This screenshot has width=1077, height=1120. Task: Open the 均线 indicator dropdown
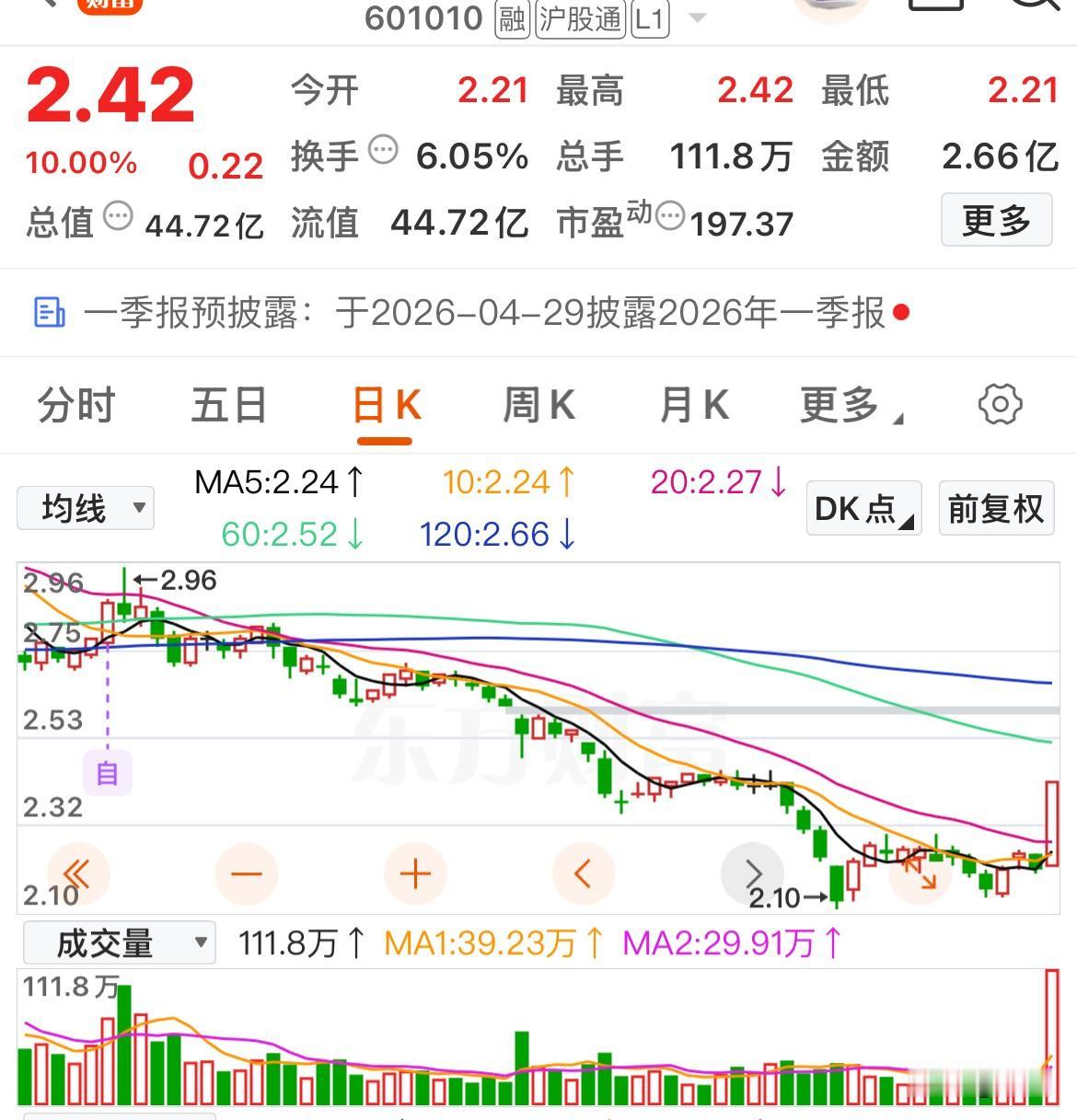click(86, 508)
